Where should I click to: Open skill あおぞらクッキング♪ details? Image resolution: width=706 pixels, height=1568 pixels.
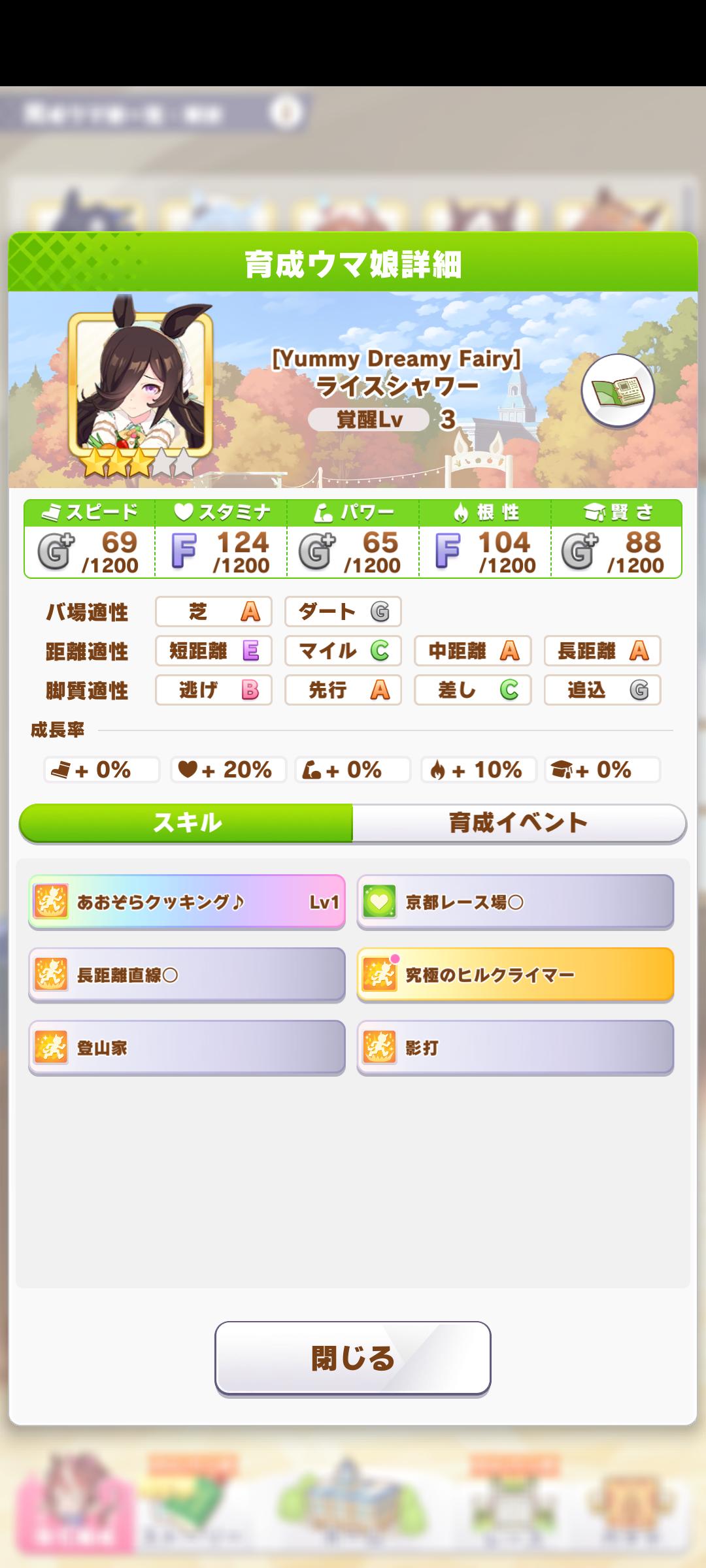coord(187,902)
